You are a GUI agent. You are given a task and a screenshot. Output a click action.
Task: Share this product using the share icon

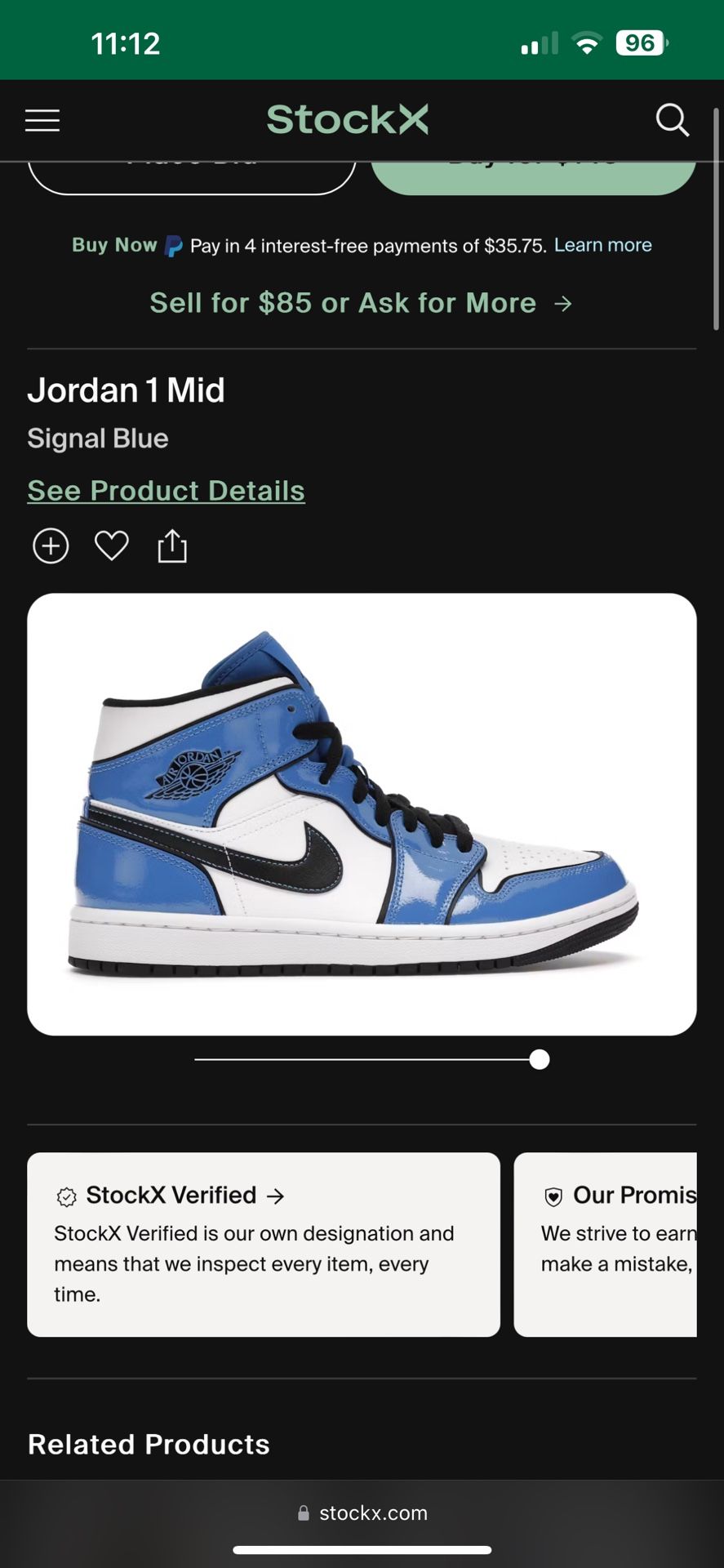172,545
